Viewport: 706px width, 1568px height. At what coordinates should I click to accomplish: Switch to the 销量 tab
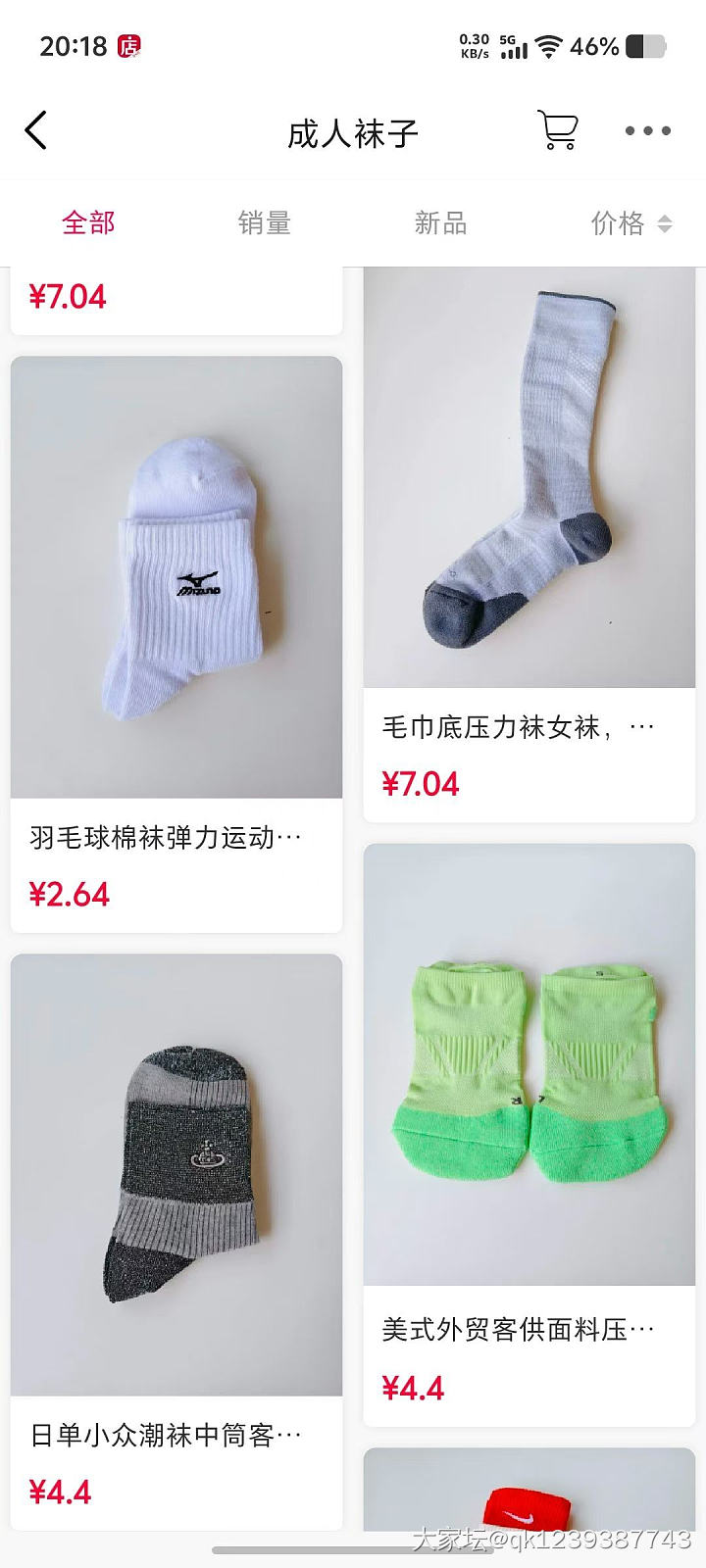point(265,223)
